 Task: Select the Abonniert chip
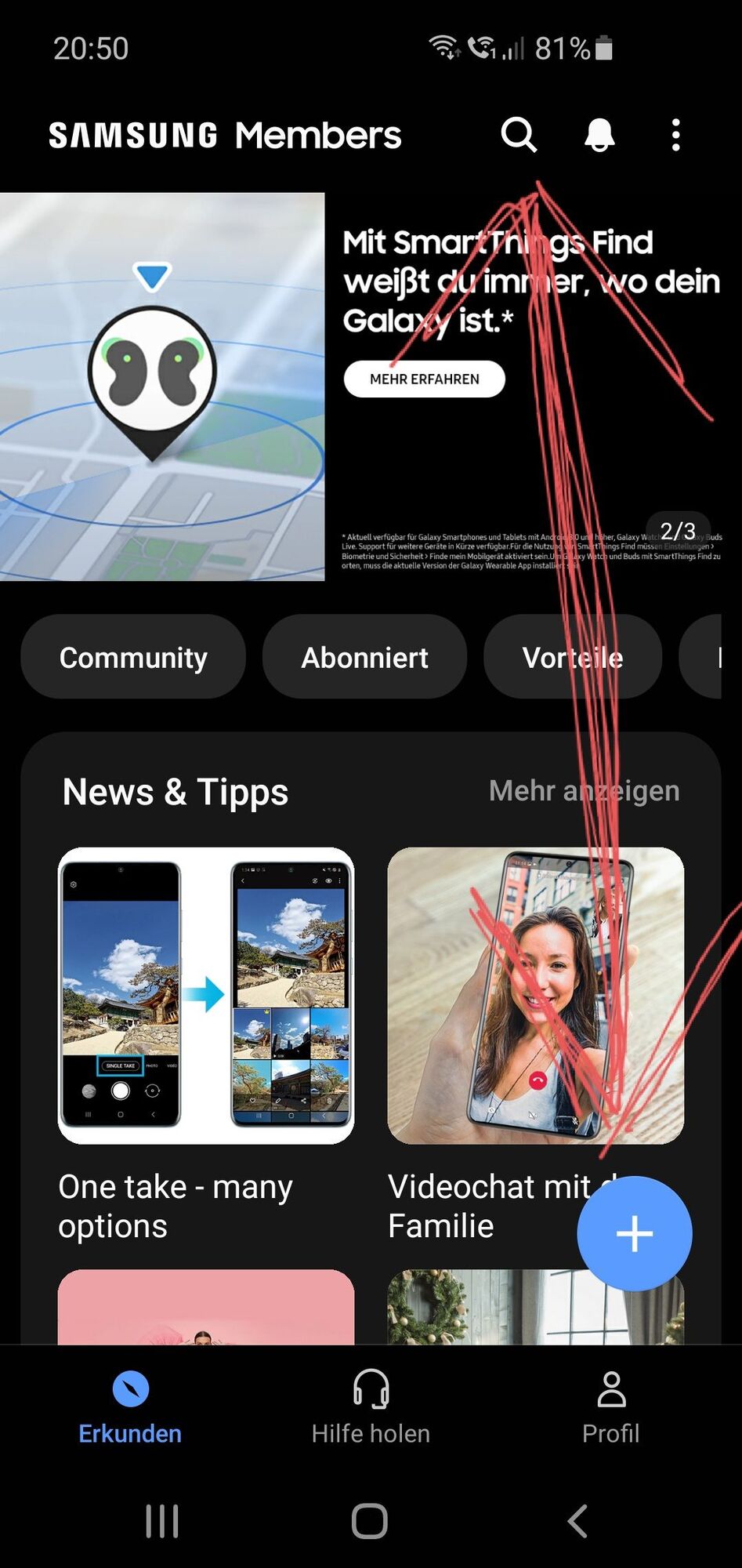(364, 657)
